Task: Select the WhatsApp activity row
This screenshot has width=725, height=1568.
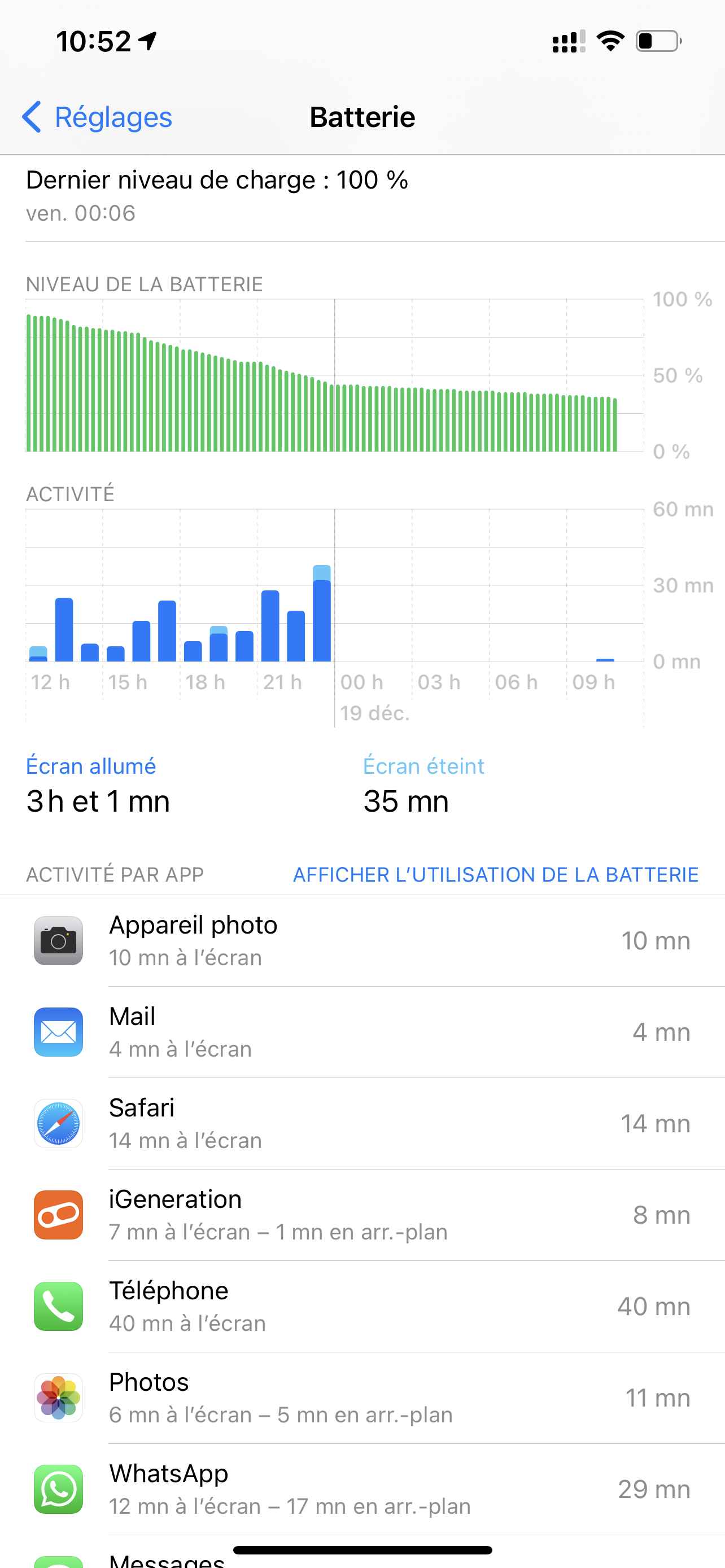Action: 362,1488
